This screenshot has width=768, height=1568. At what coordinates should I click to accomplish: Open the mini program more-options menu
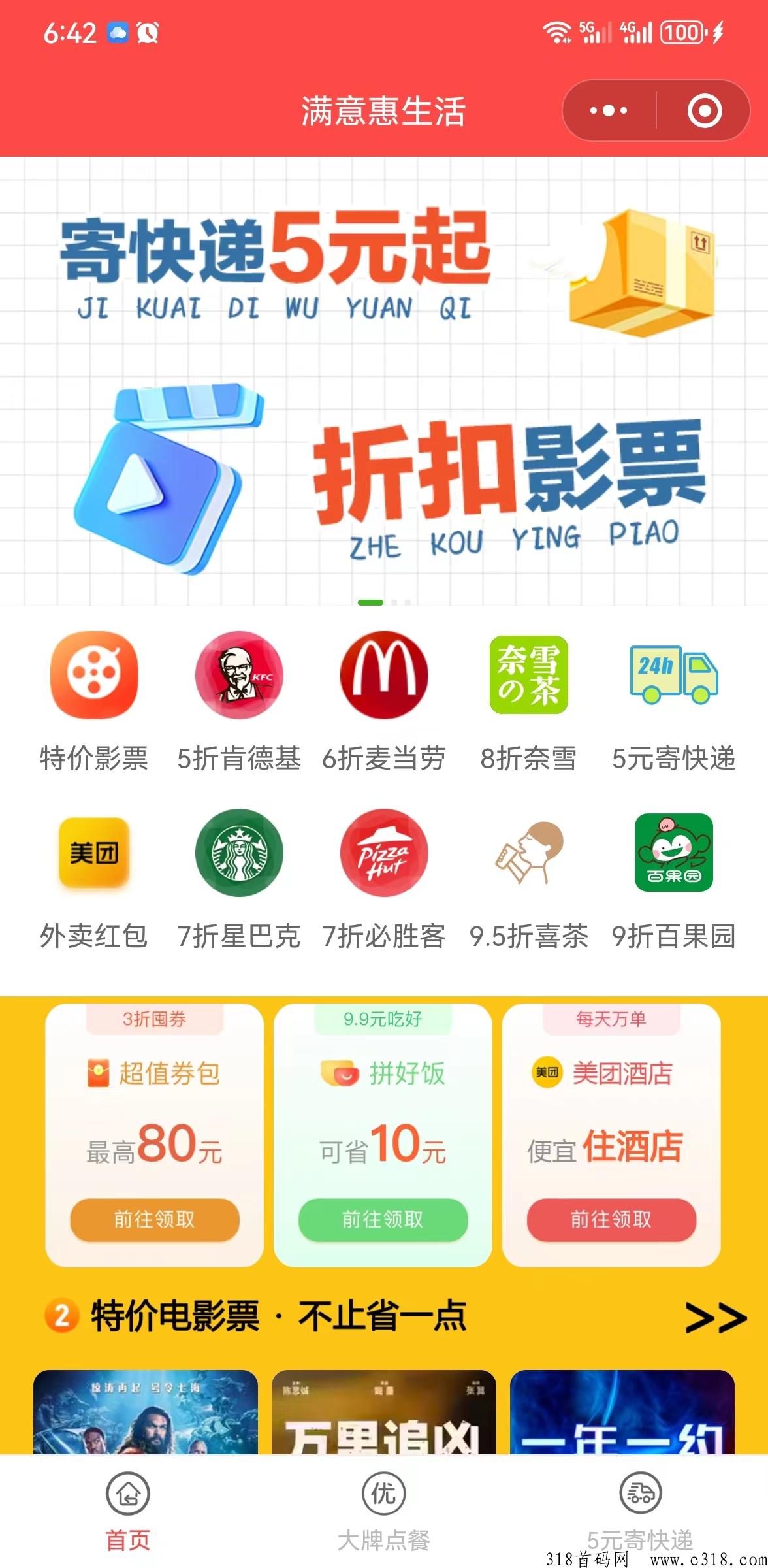pyautogui.click(x=609, y=110)
